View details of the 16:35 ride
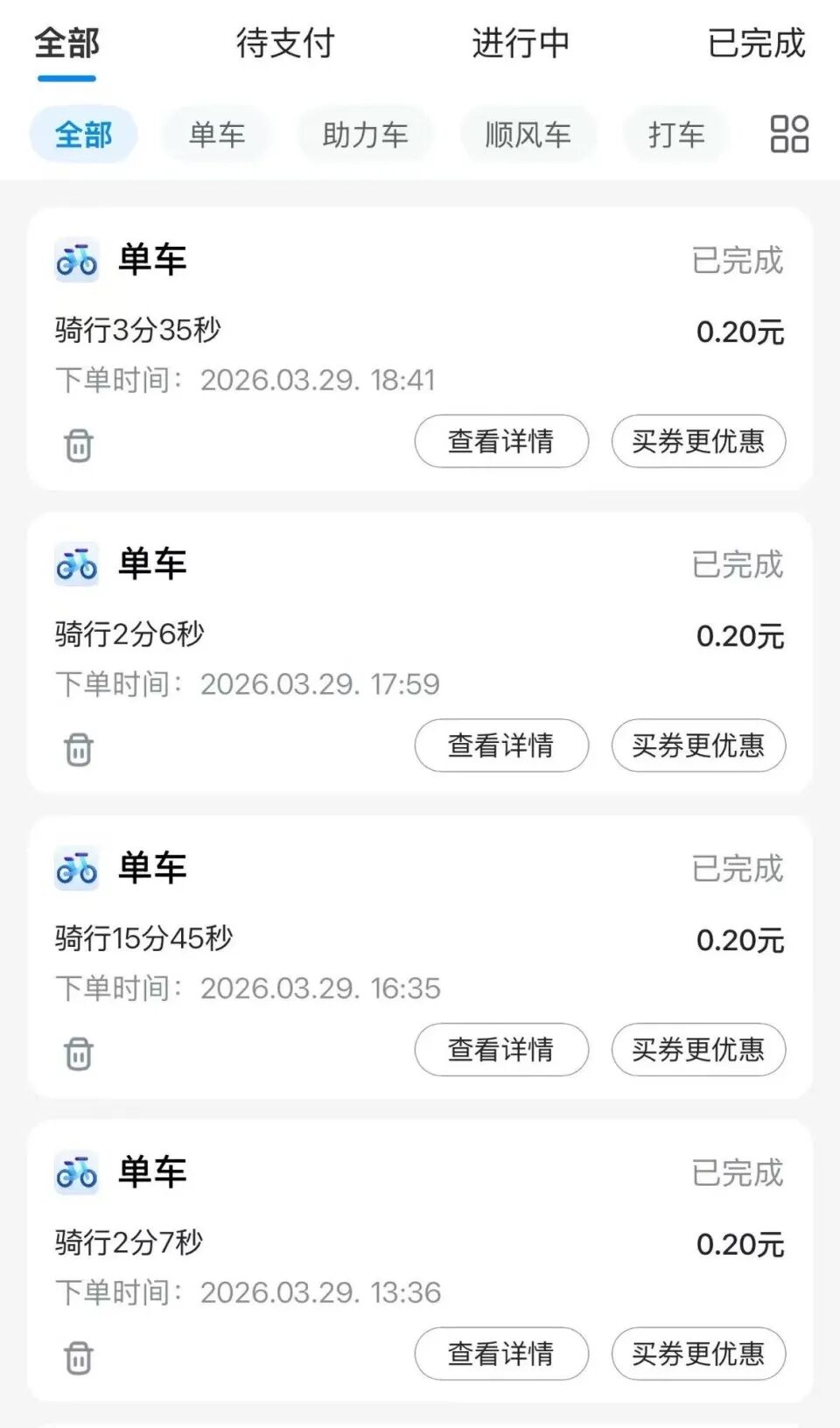840x1428 pixels. [501, 1049]
